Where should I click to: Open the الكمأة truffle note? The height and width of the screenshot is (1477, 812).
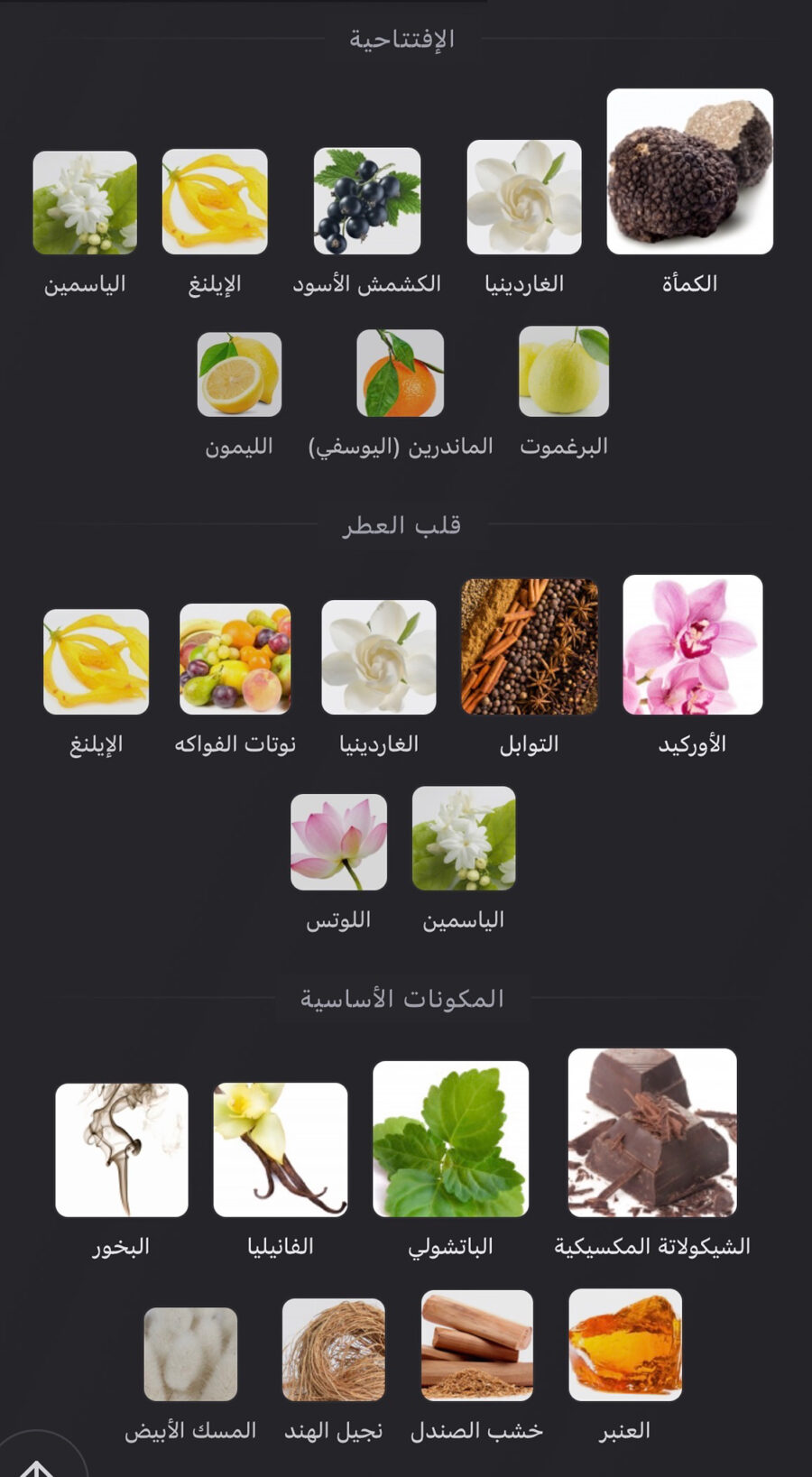tap(689, 171)
